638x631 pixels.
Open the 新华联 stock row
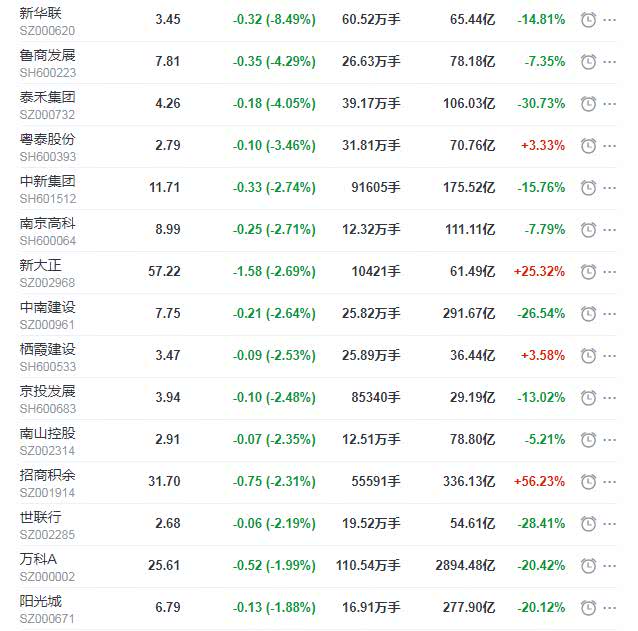pyautogui.click(x=41, y=13)
